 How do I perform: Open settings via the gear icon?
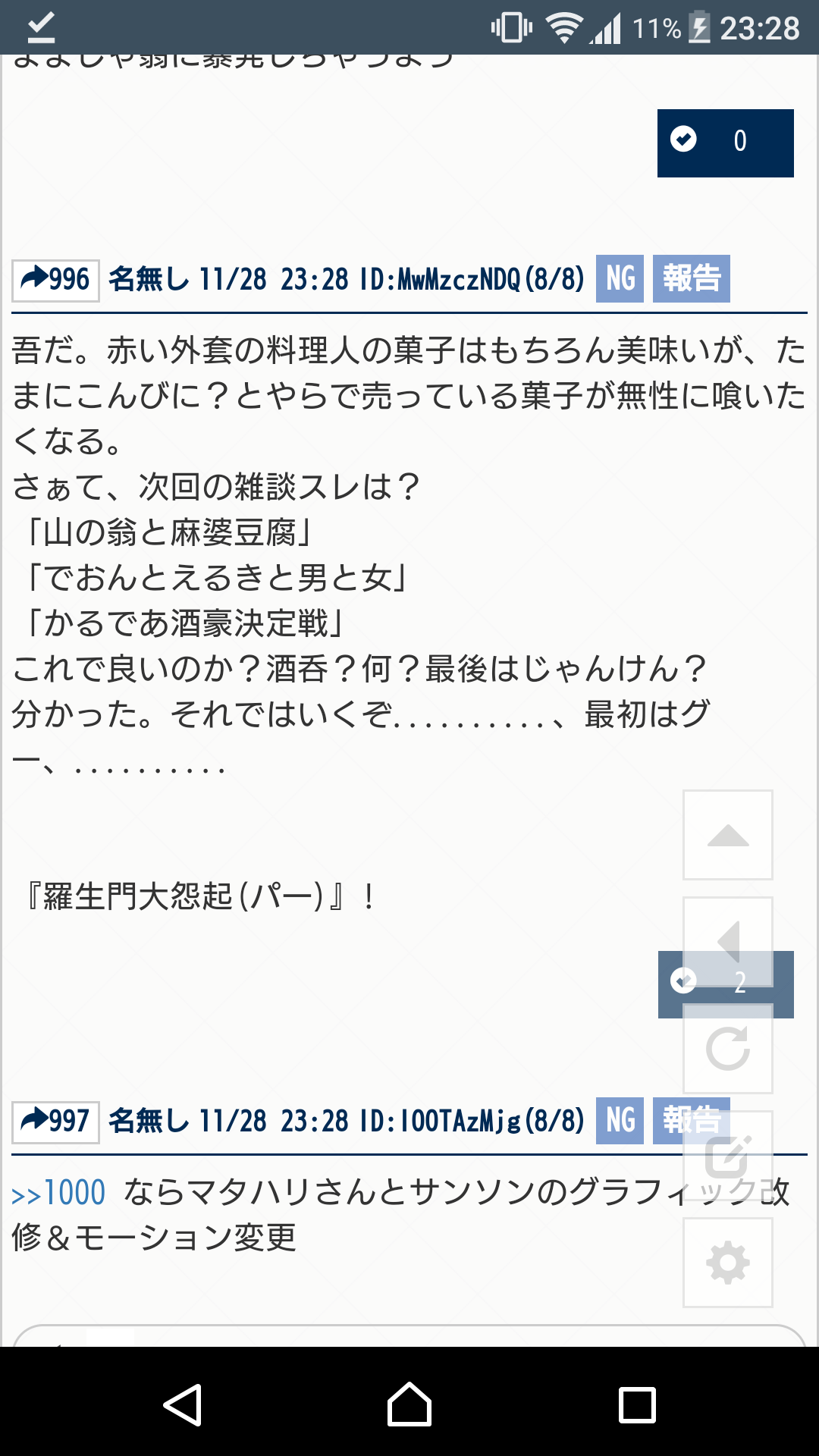pos(727,1263)
